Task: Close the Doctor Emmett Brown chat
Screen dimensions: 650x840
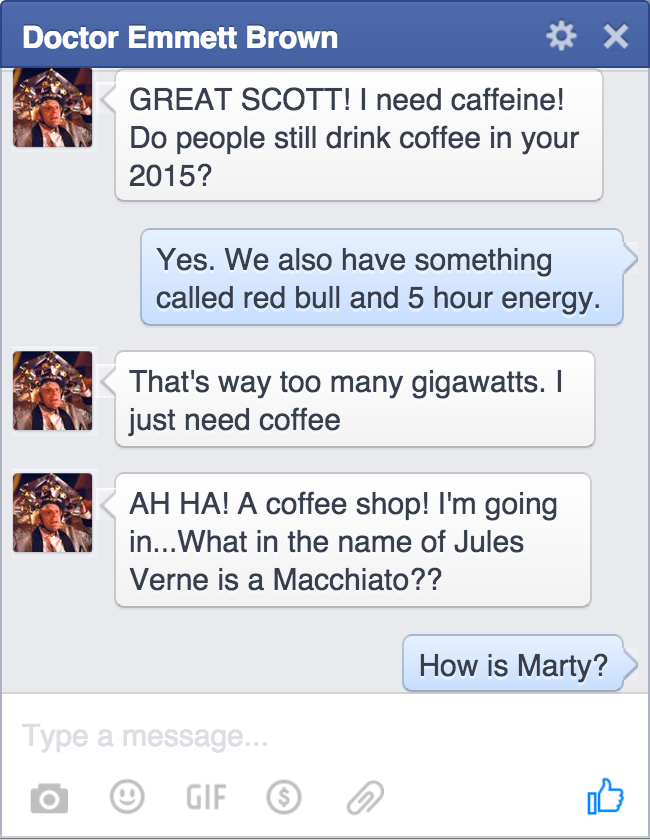Action: click(x=616, y=38)
